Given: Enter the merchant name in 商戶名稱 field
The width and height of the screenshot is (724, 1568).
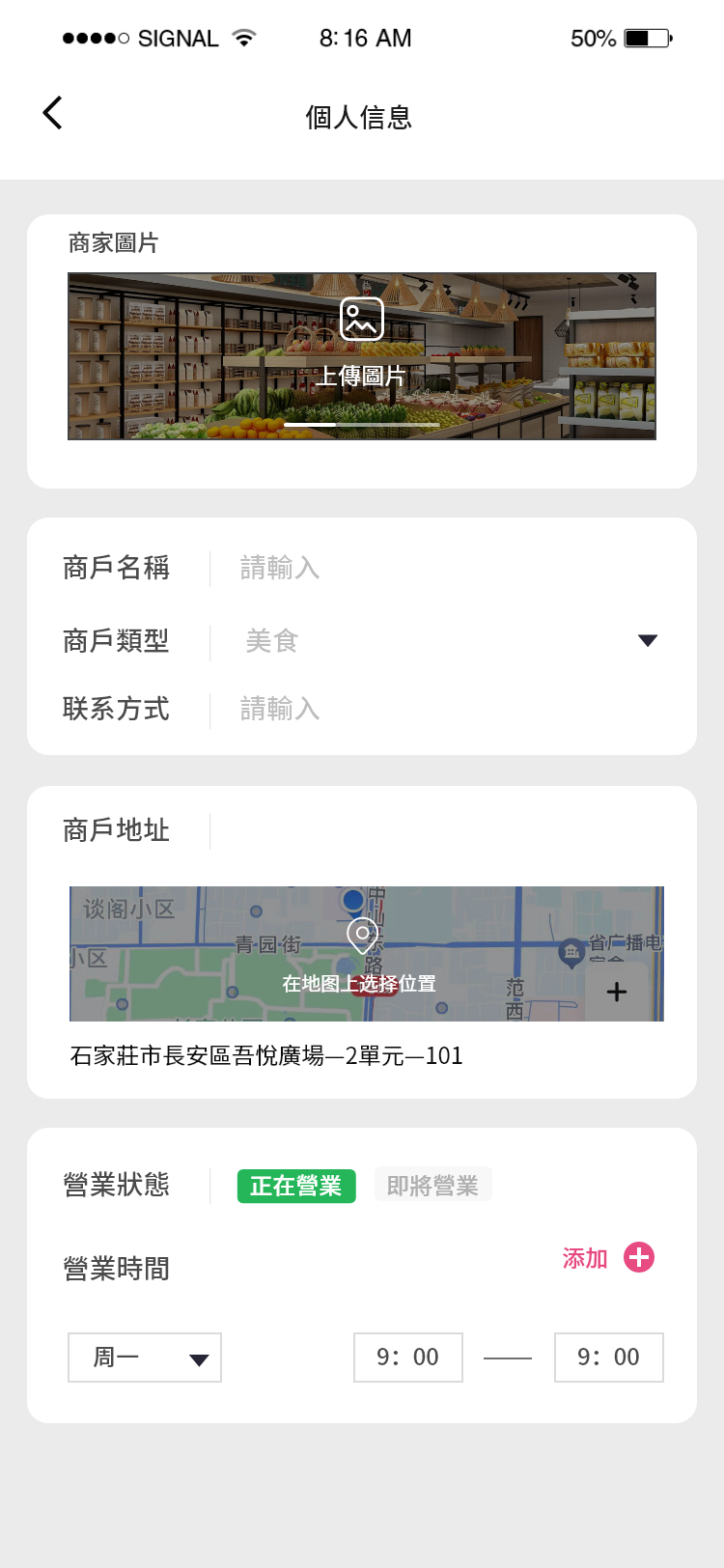Looking at the screenshot, I should click(434, 568).
